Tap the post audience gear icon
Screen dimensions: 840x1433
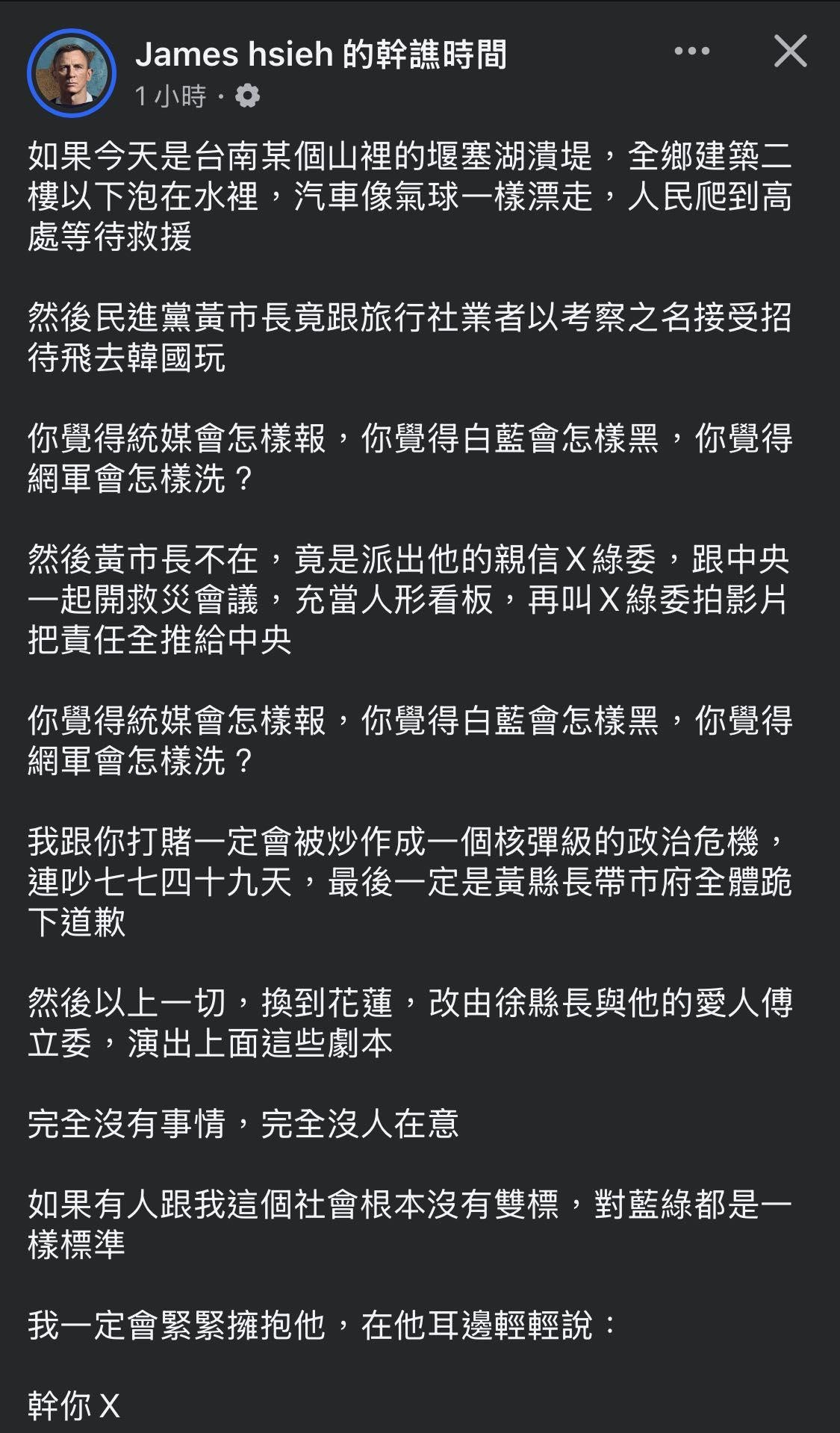pos(247,96)
